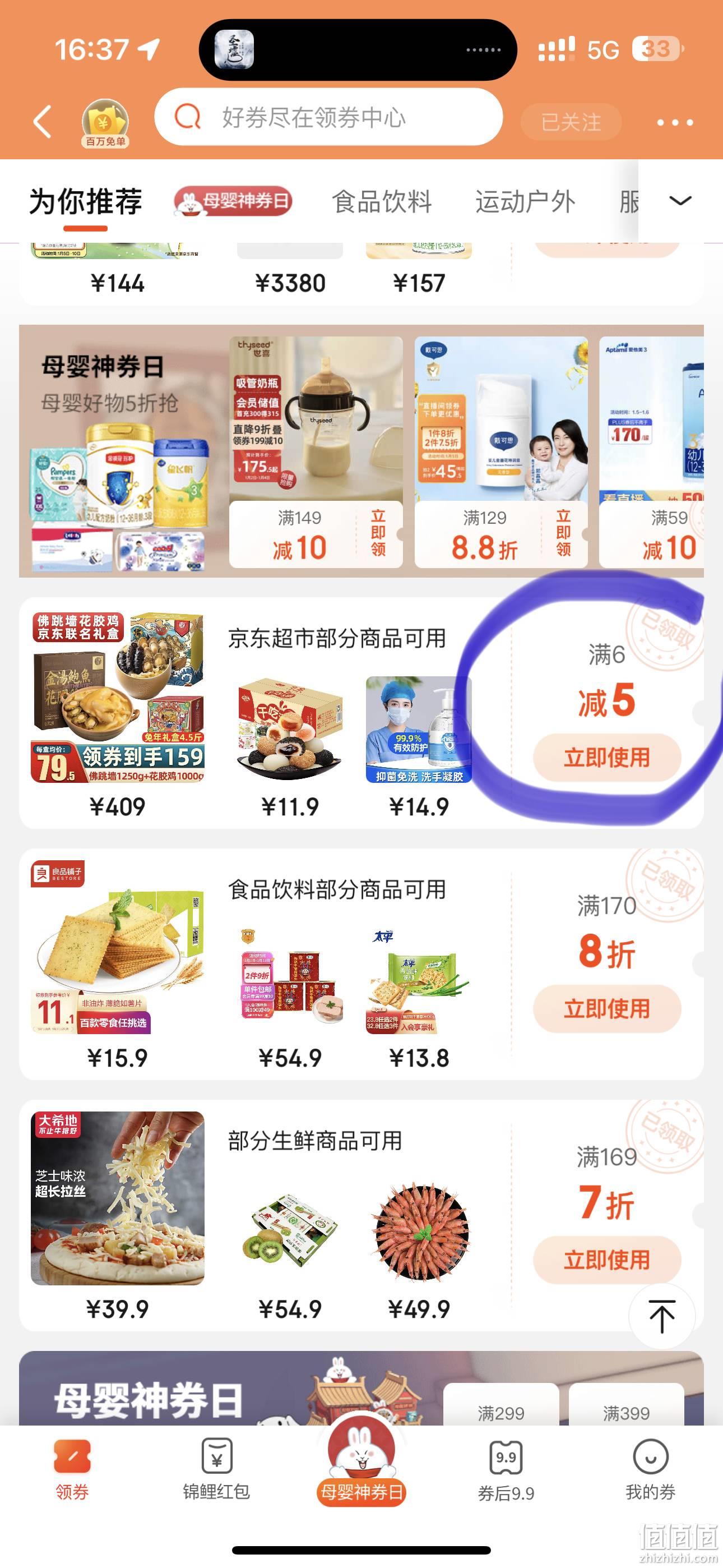Use the 满170 8折 coupon now
This screenshot has width=723, height=1568.
(607, 1009)
